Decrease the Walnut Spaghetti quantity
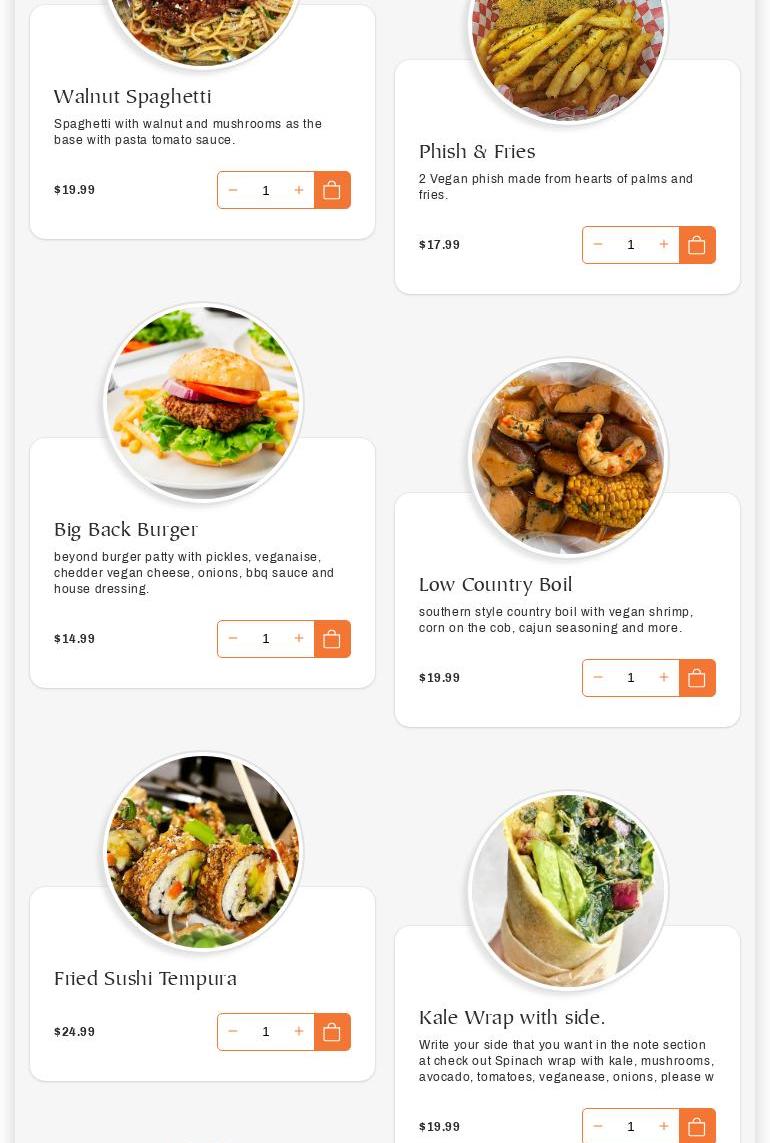Viewport: 770px width, 1143px height. point(233,190)
